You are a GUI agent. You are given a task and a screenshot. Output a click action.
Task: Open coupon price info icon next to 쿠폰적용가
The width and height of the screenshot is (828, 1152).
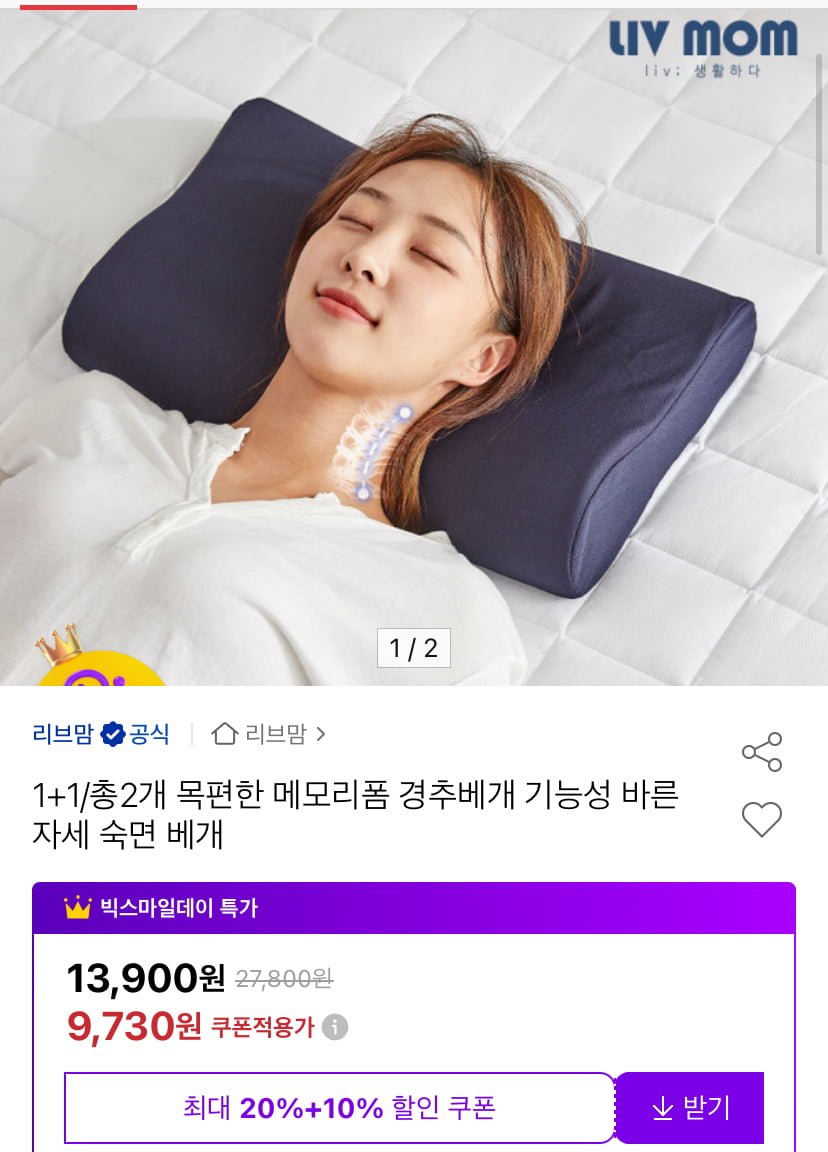pyautogui.click(x=335, y=1027)
